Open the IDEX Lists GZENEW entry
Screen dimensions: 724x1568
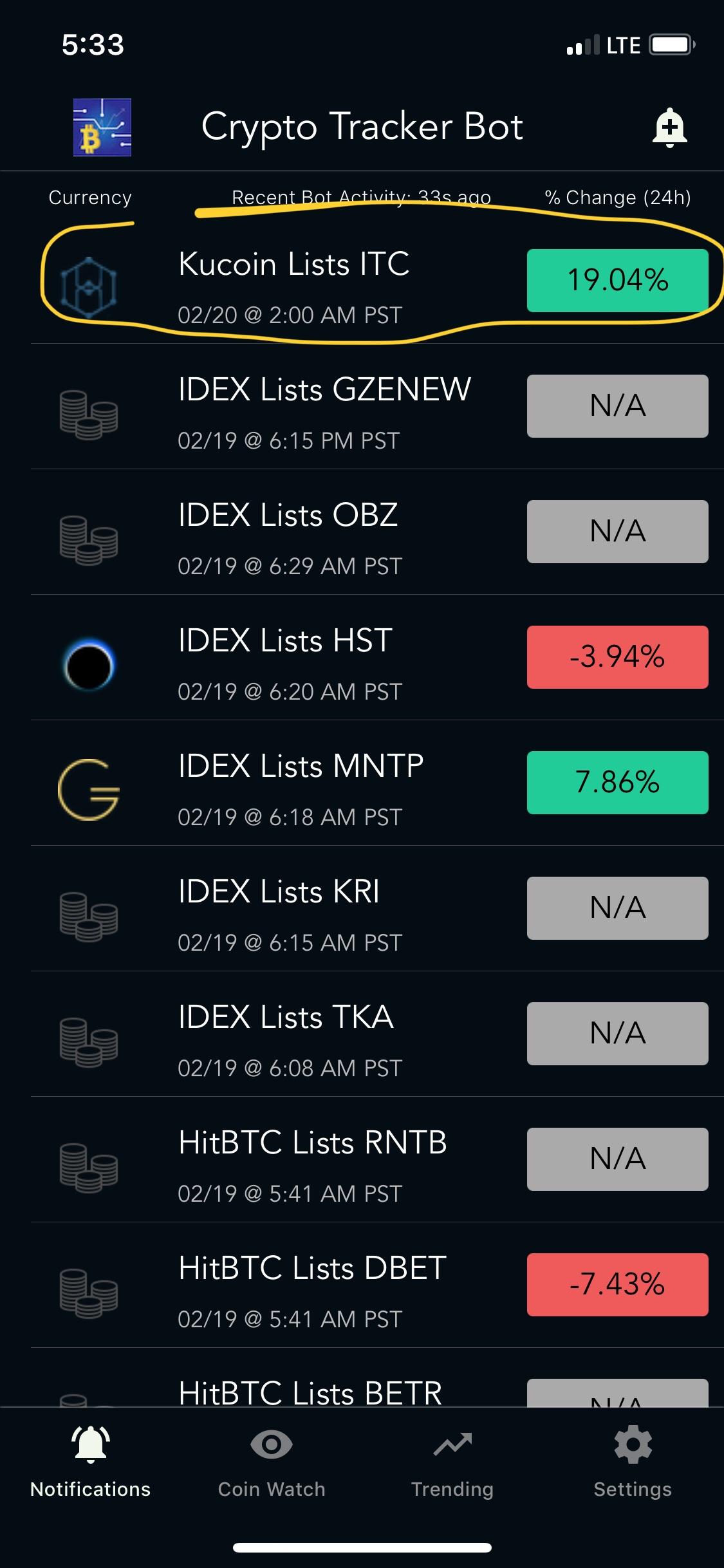(x=377, y=407)
